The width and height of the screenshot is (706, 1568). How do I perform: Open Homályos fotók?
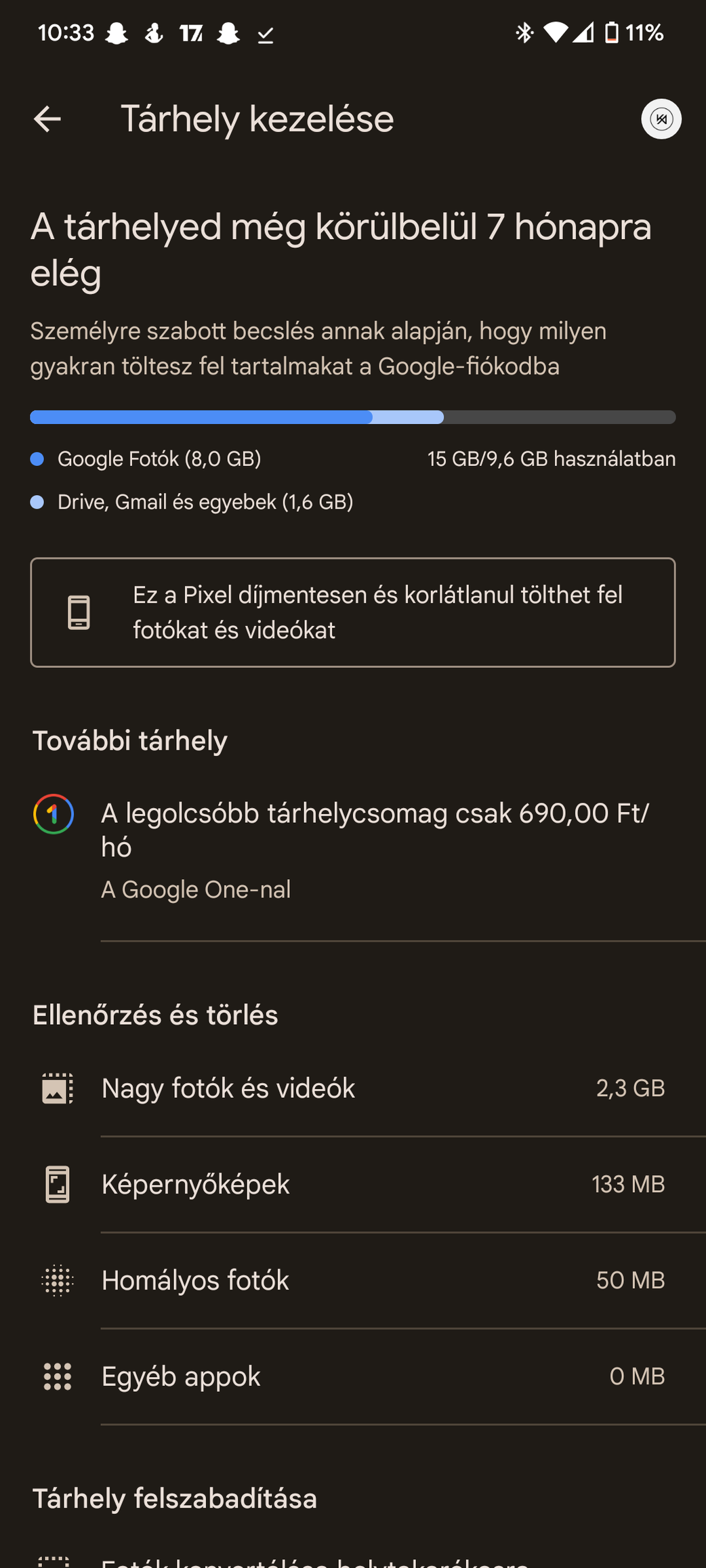pyautogui.click(x=353, y=1281)
